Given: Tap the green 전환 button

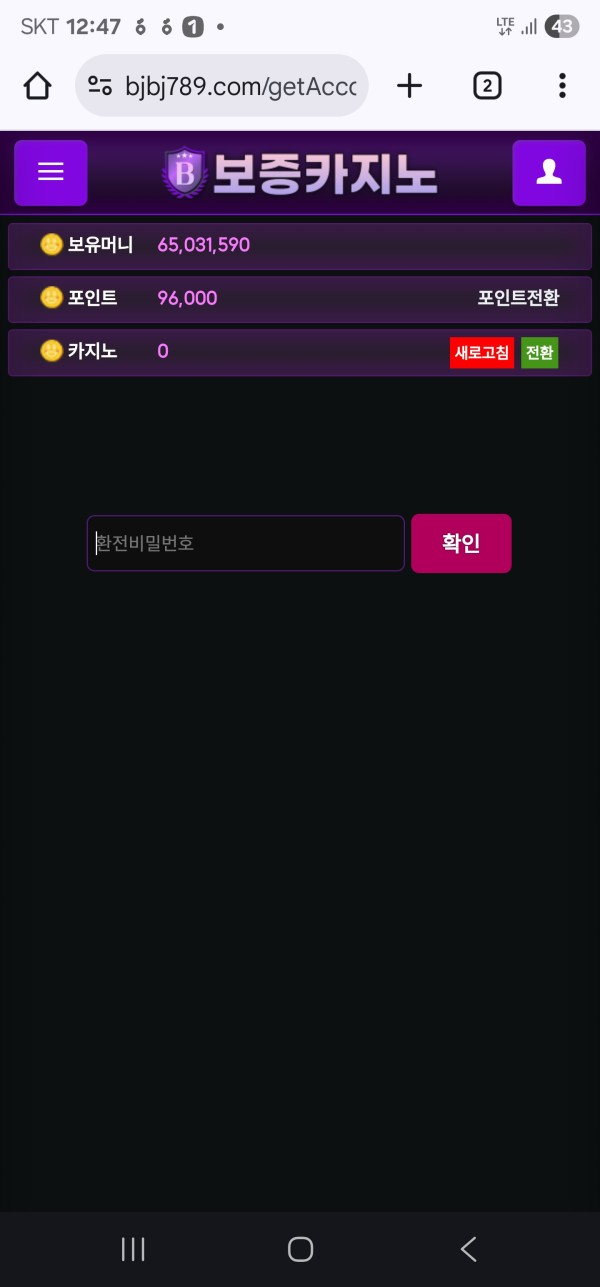Looking at the screenshot, I should (x=539, y=352).
